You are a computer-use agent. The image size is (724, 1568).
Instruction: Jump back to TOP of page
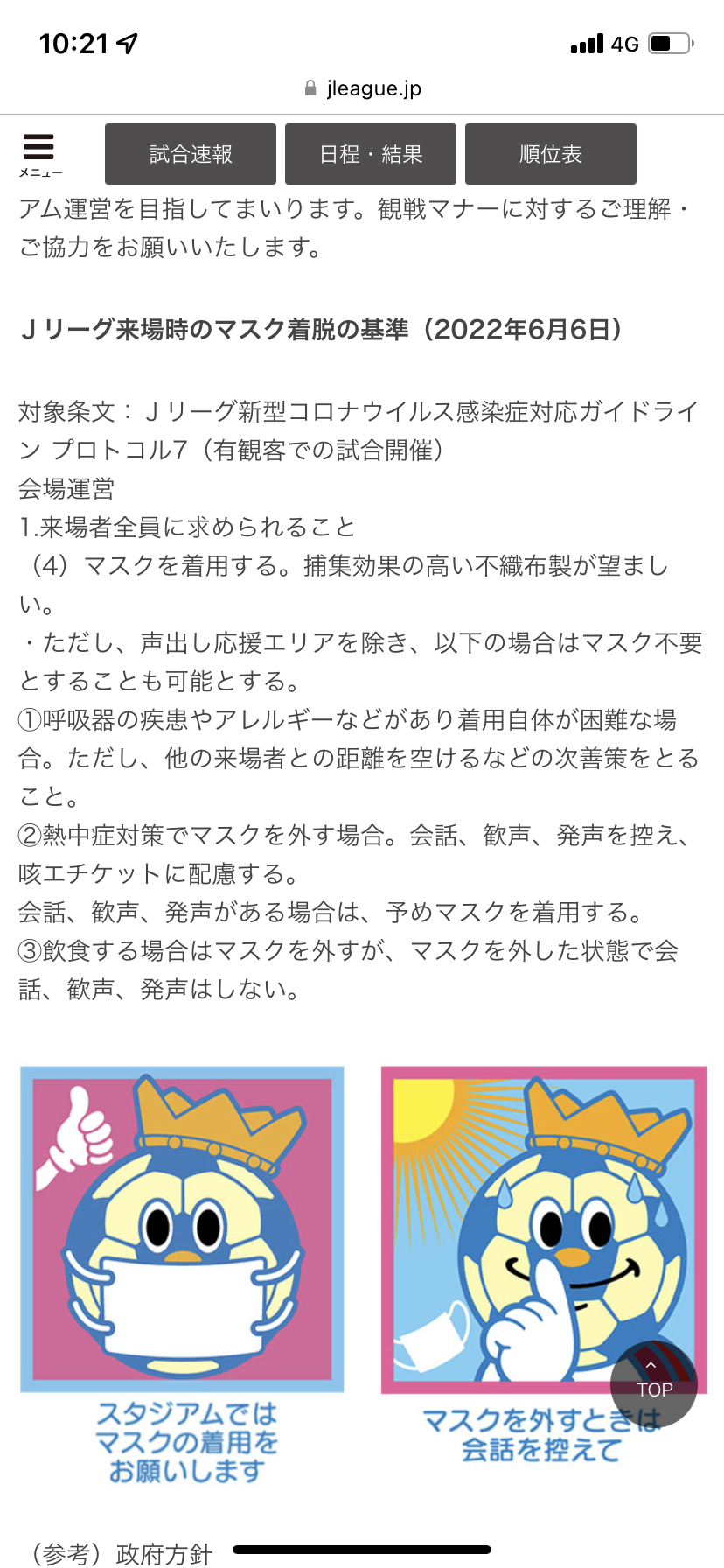pos(653,1383)
